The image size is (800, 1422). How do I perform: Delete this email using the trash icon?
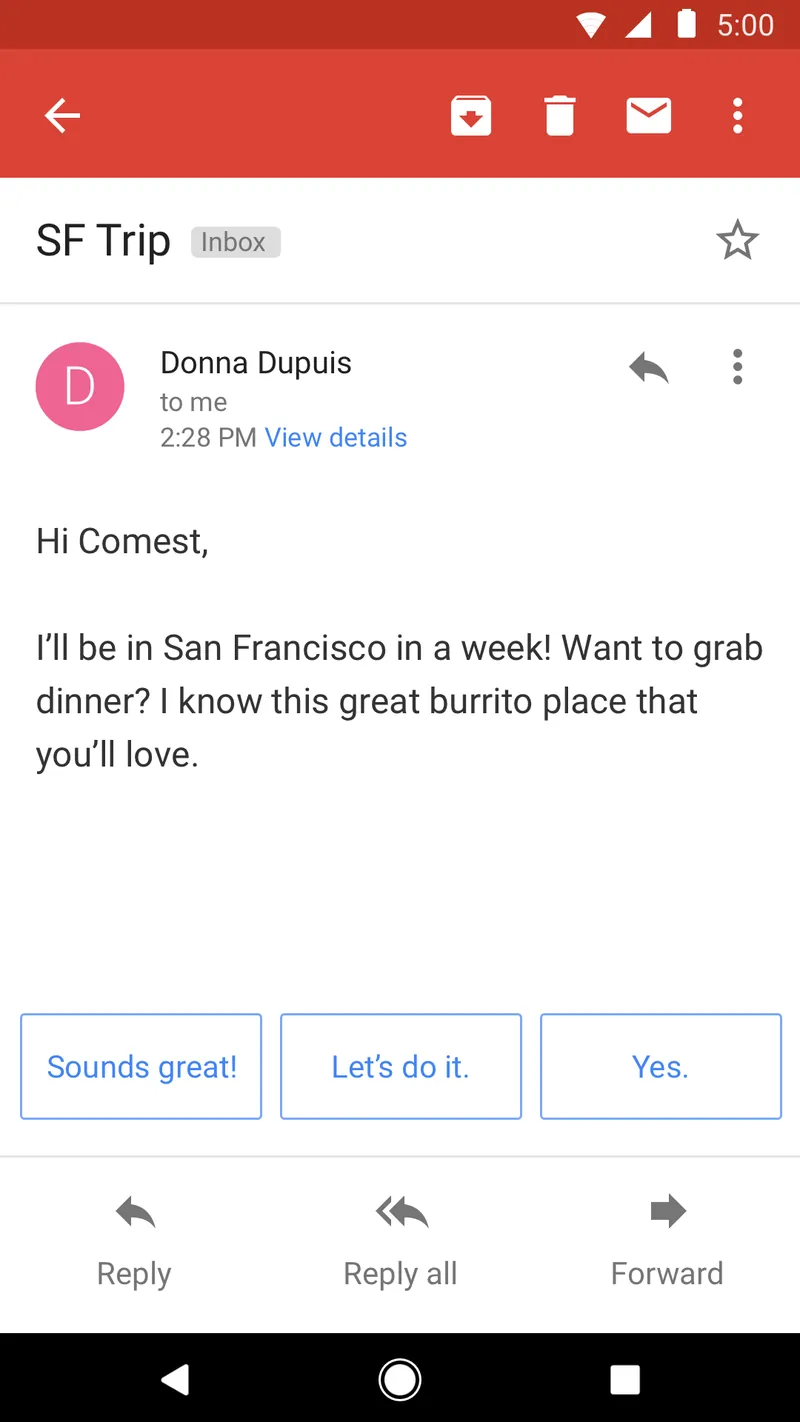tap(559, 115)
